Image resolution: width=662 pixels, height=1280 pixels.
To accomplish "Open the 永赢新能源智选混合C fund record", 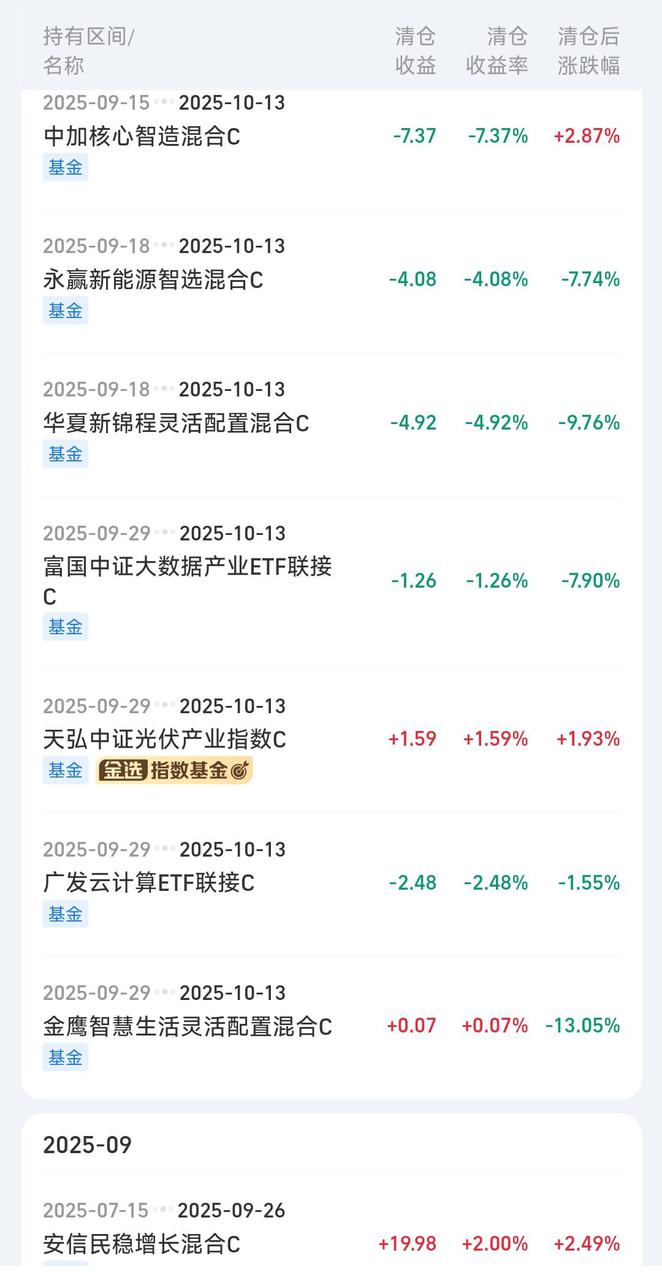I will (153, 279).
